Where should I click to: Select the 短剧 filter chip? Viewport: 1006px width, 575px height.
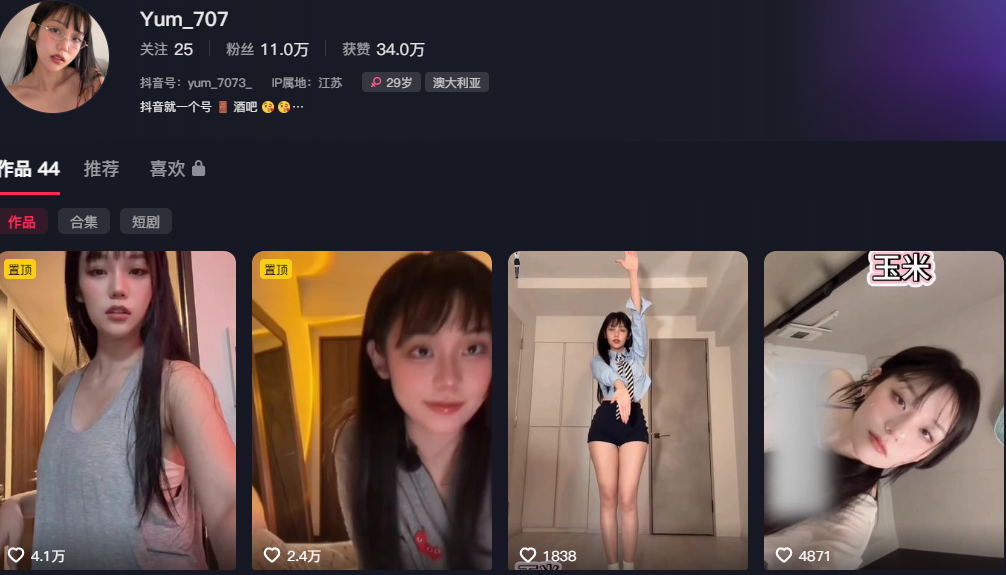click(x=146, y=222)
